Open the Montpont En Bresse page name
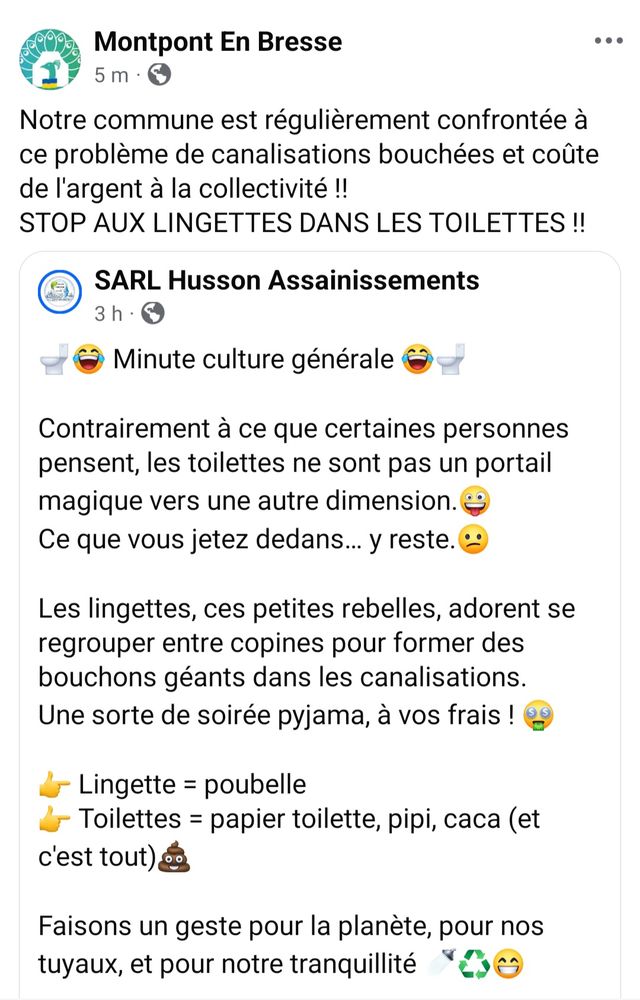 (218, 42)
